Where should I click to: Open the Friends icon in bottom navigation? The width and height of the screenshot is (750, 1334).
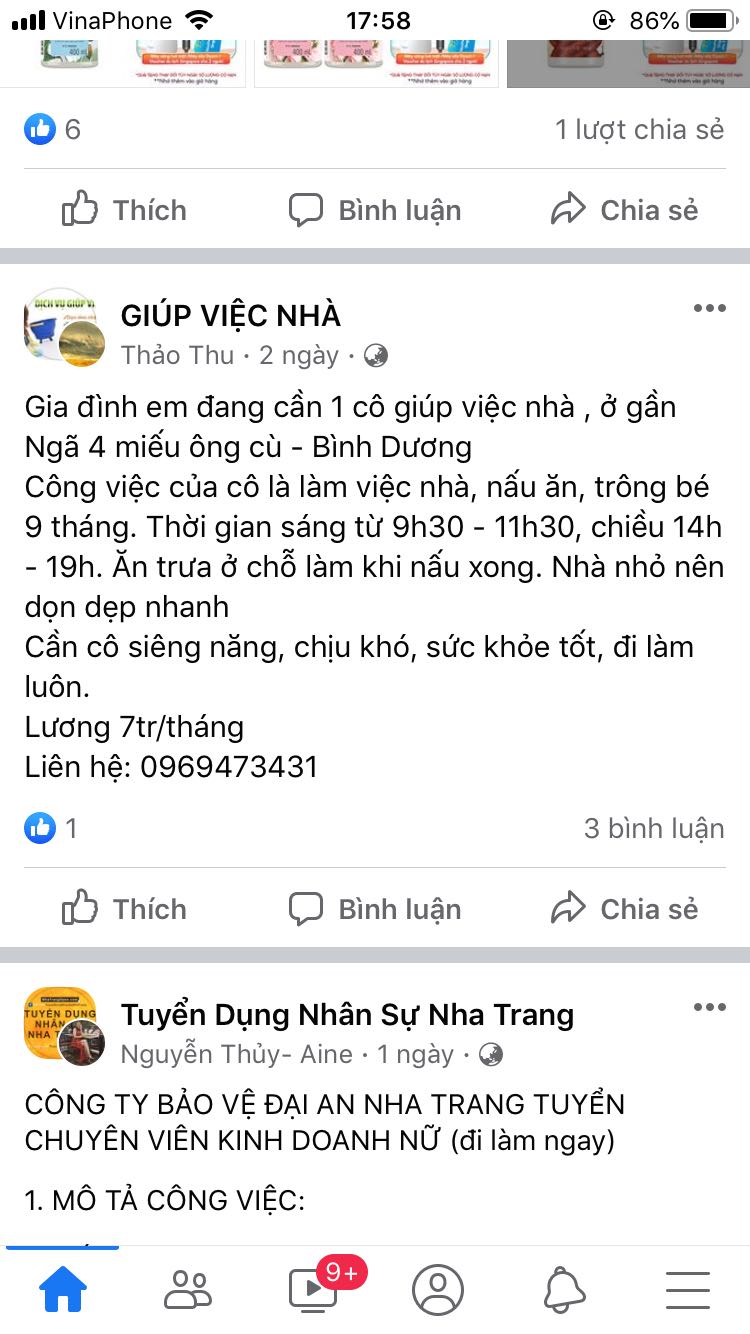(x=188, y=1289)
